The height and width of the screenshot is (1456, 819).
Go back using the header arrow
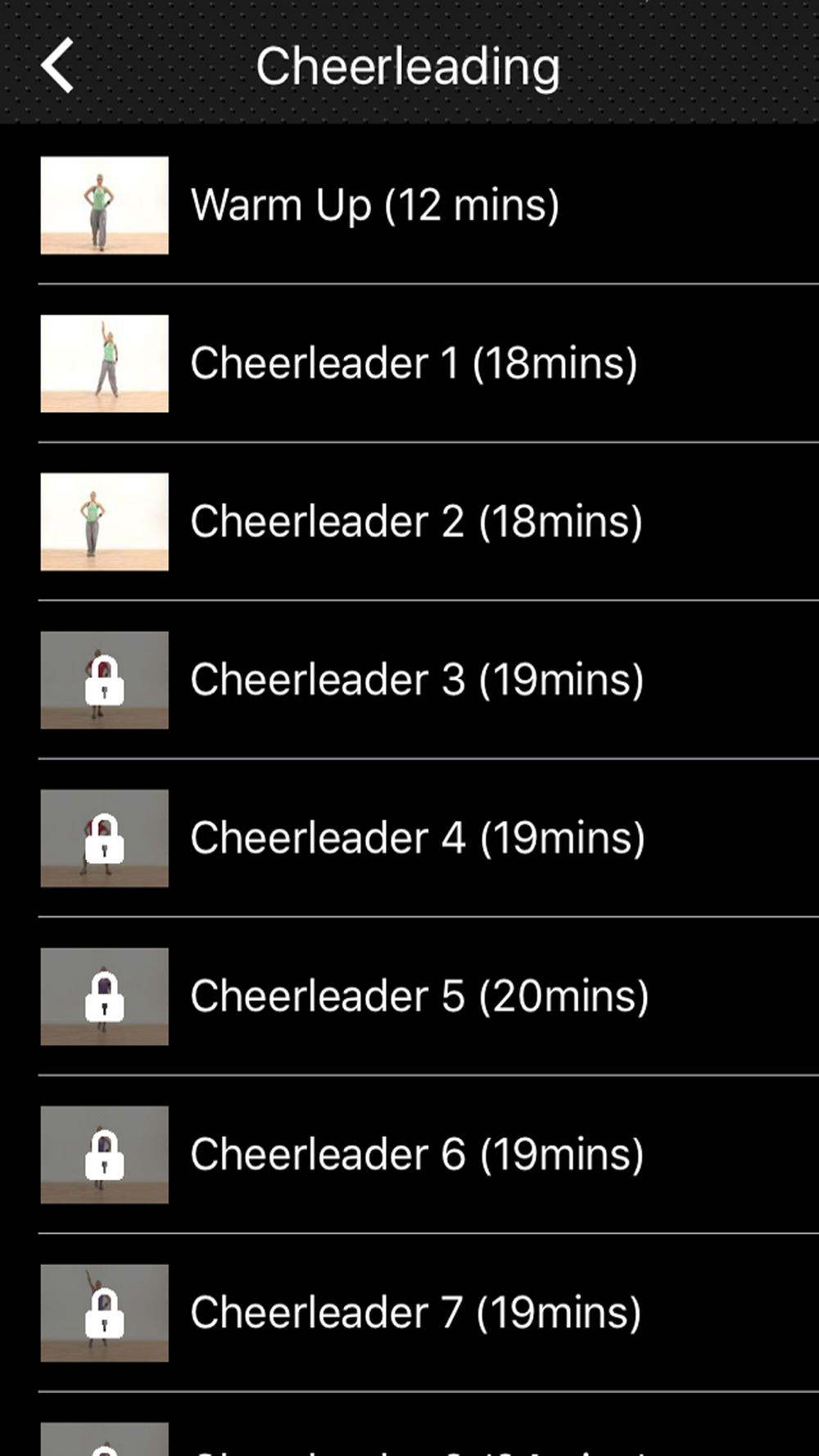point(58,66)
